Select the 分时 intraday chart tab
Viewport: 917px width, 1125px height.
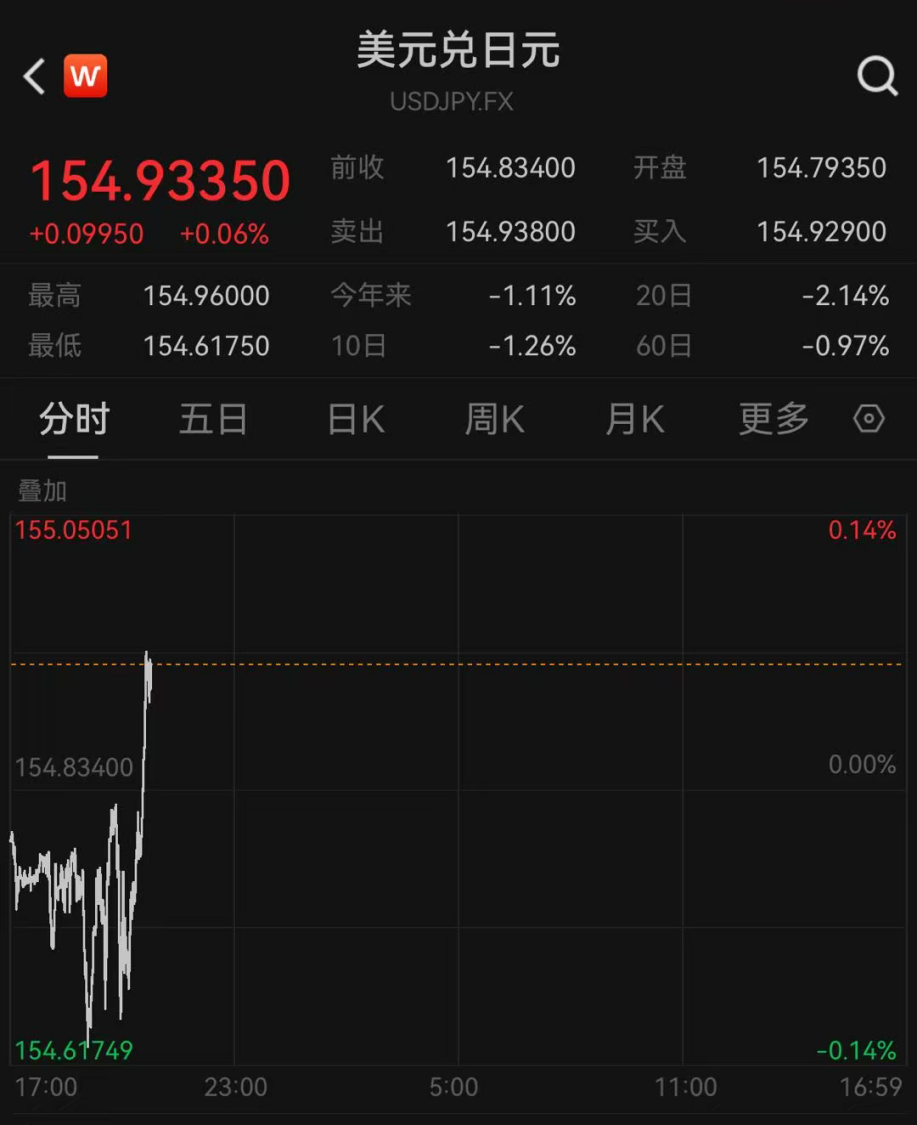click(x=73, y=420)
